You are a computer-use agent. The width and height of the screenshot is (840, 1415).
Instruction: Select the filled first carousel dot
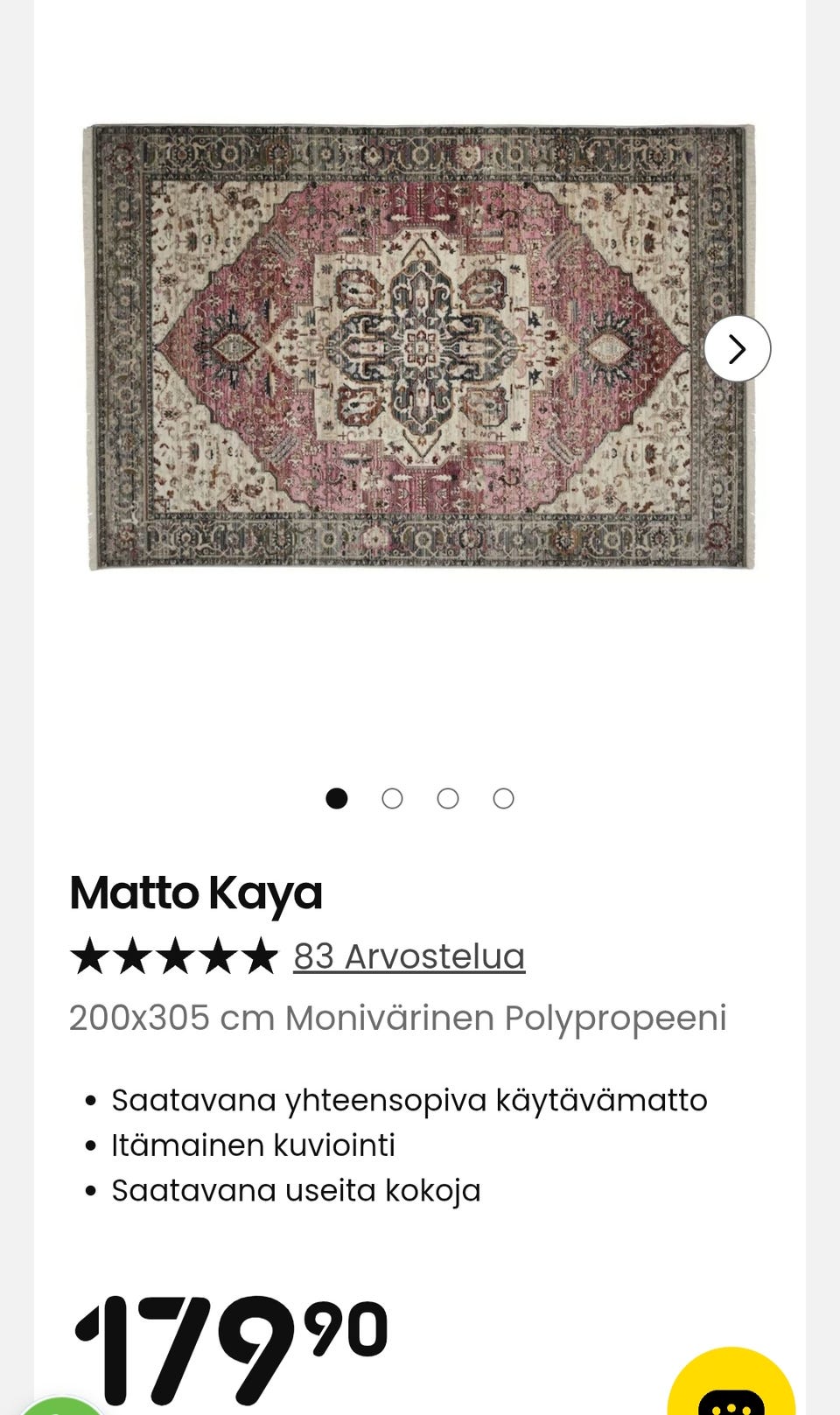(336, 797)
